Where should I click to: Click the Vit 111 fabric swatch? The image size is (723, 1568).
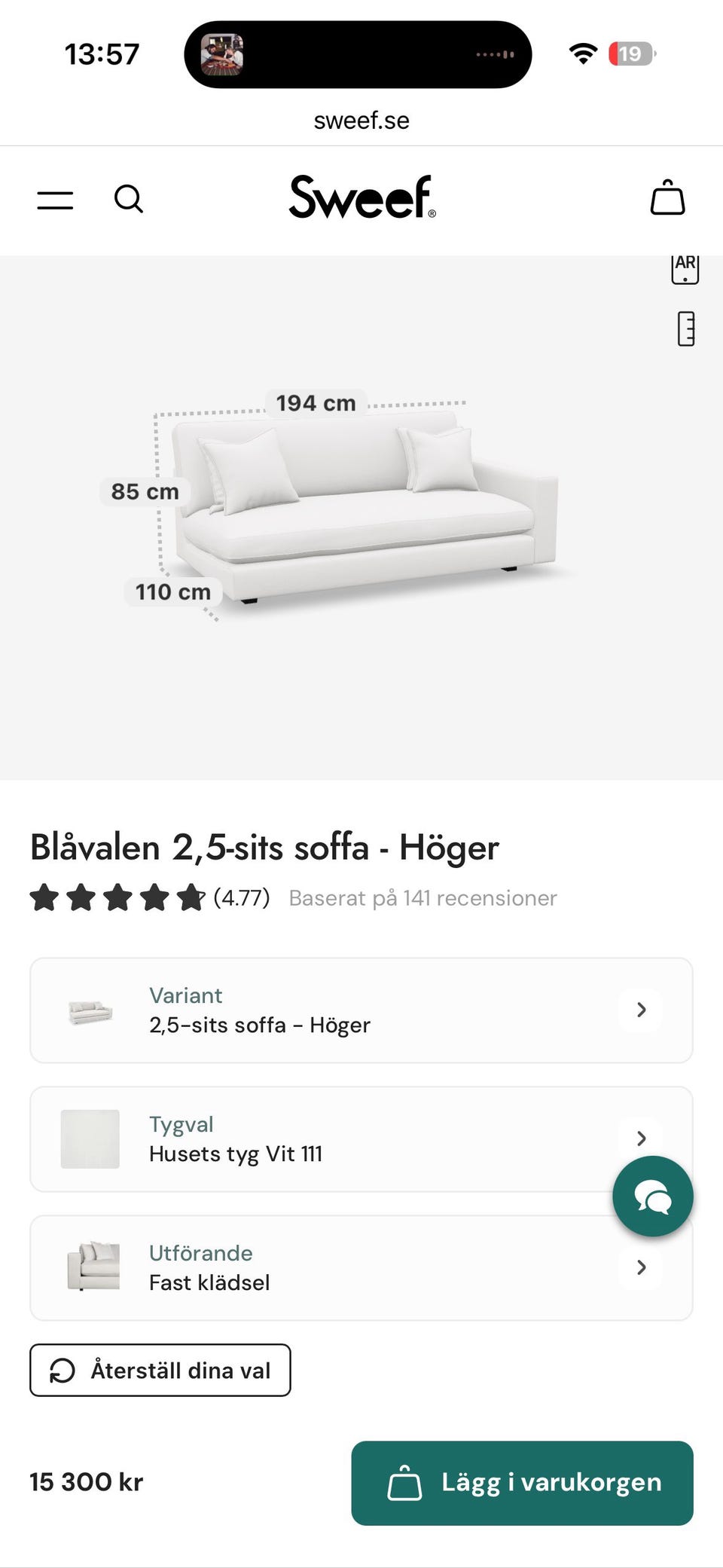90,1139
